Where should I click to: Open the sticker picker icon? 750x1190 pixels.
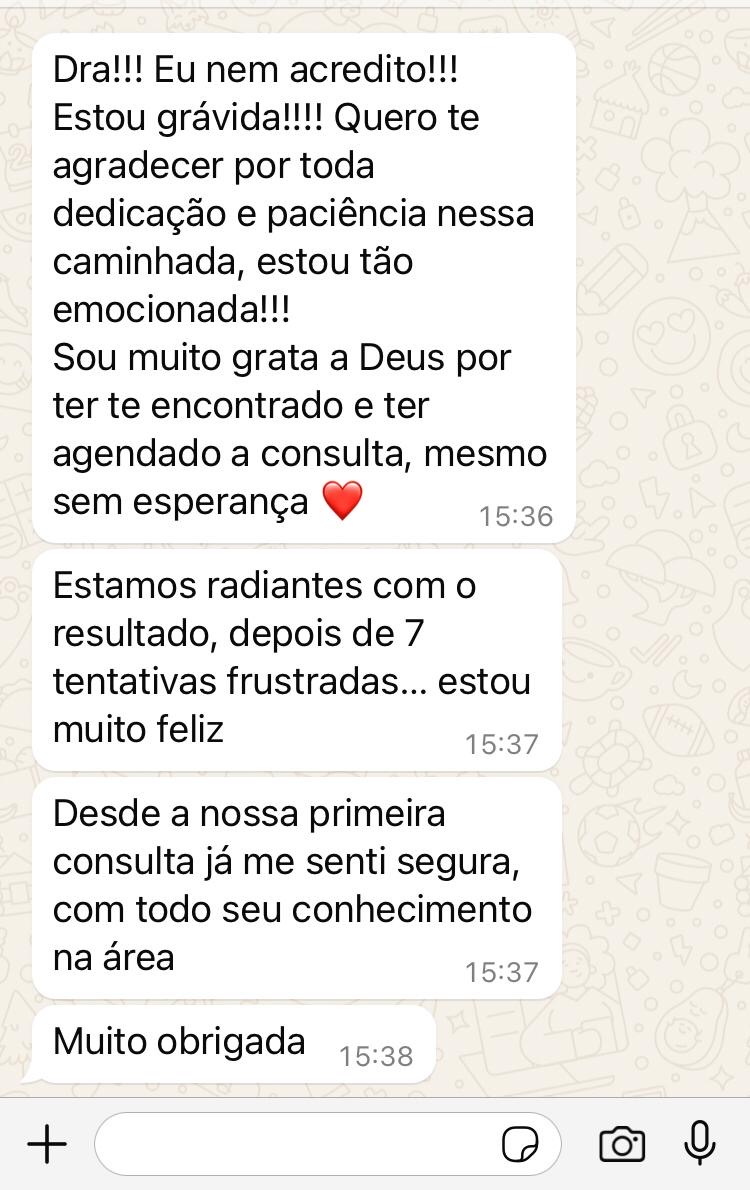(520, 1144)
